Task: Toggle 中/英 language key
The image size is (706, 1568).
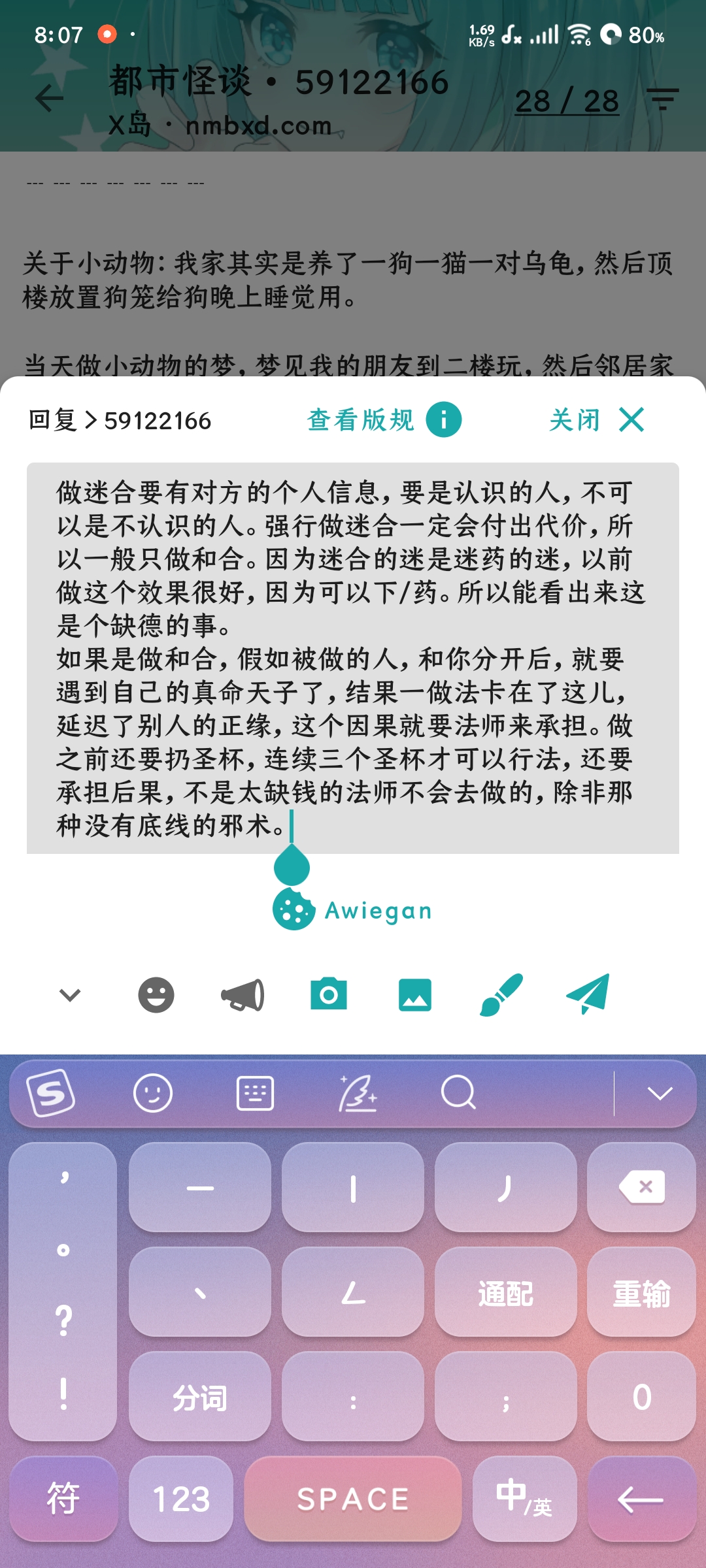Action: [x=524, y=1499]
